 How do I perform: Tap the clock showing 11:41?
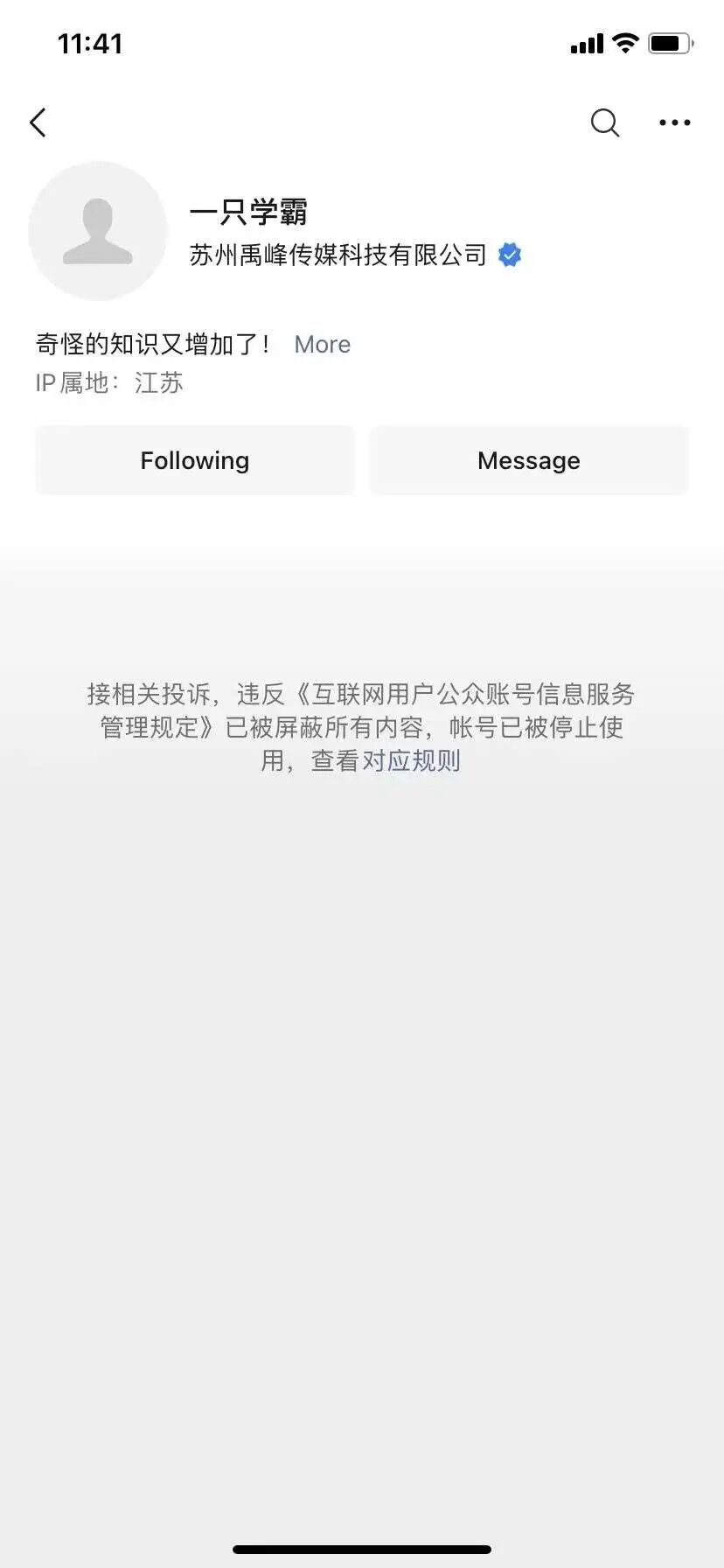88,44
